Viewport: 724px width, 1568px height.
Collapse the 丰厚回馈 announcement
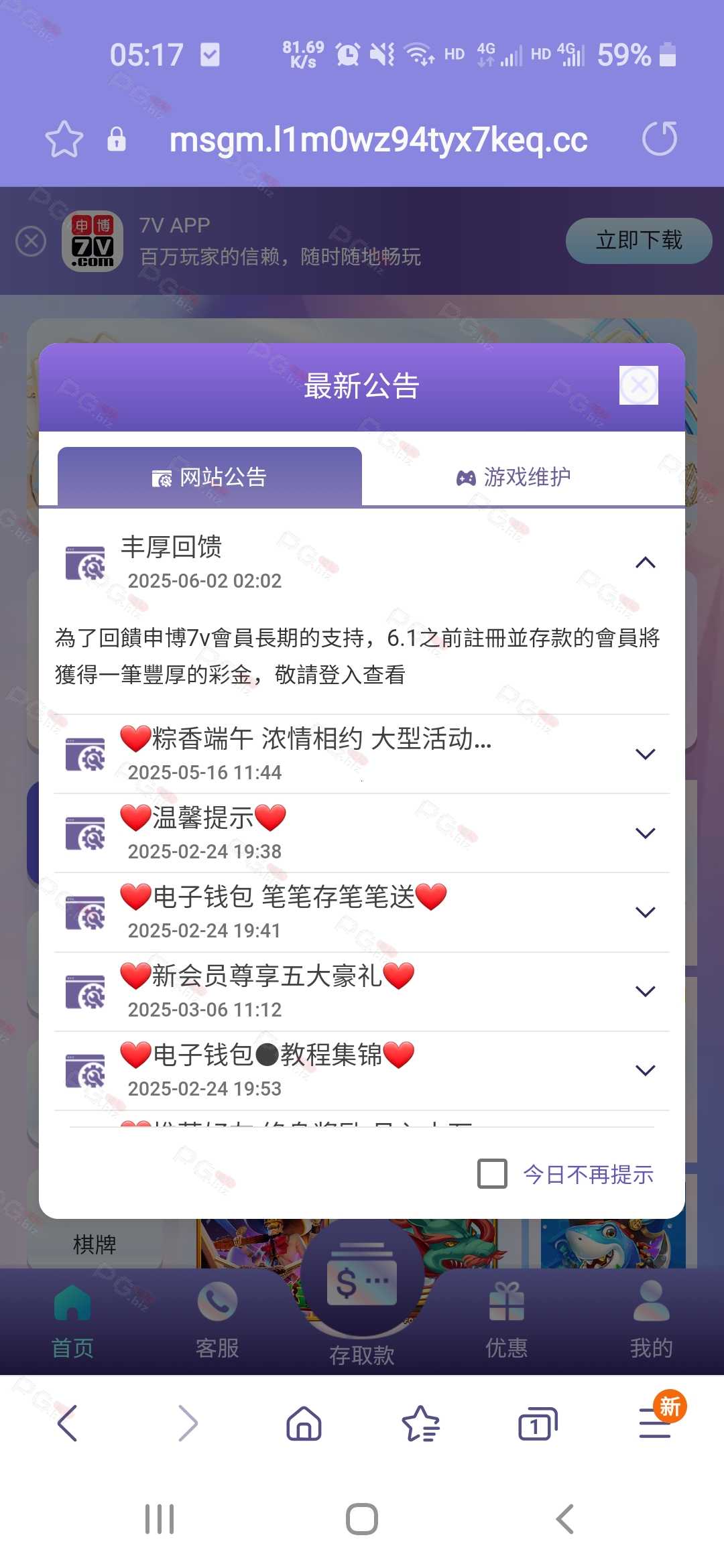[645, 563]
